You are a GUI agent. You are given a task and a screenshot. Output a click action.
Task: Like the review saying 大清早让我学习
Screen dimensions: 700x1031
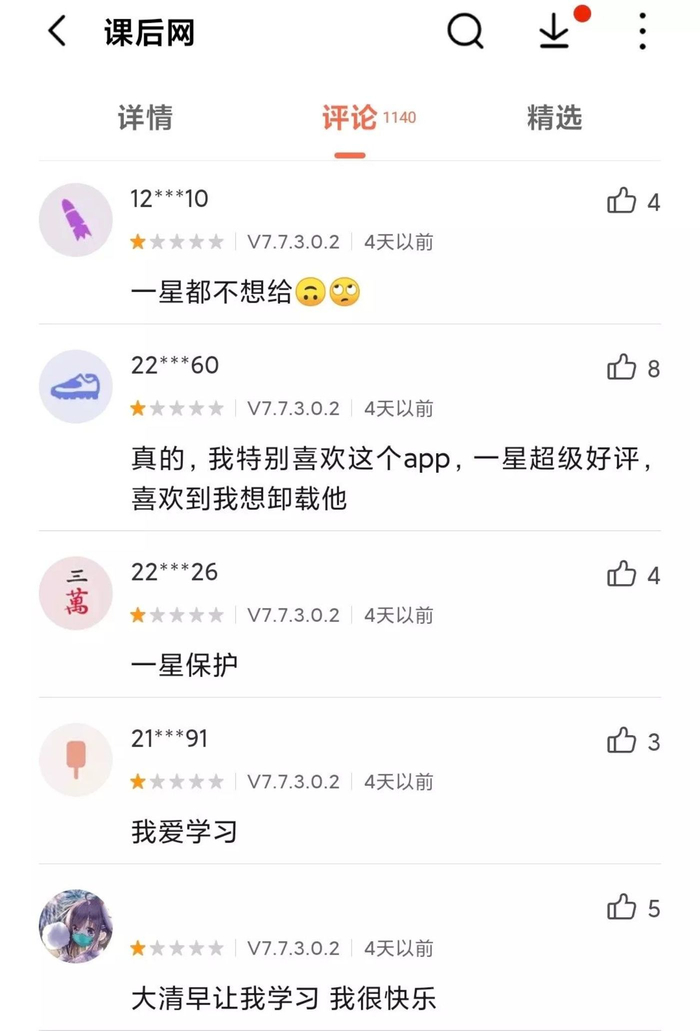click(x=622, y=907)
